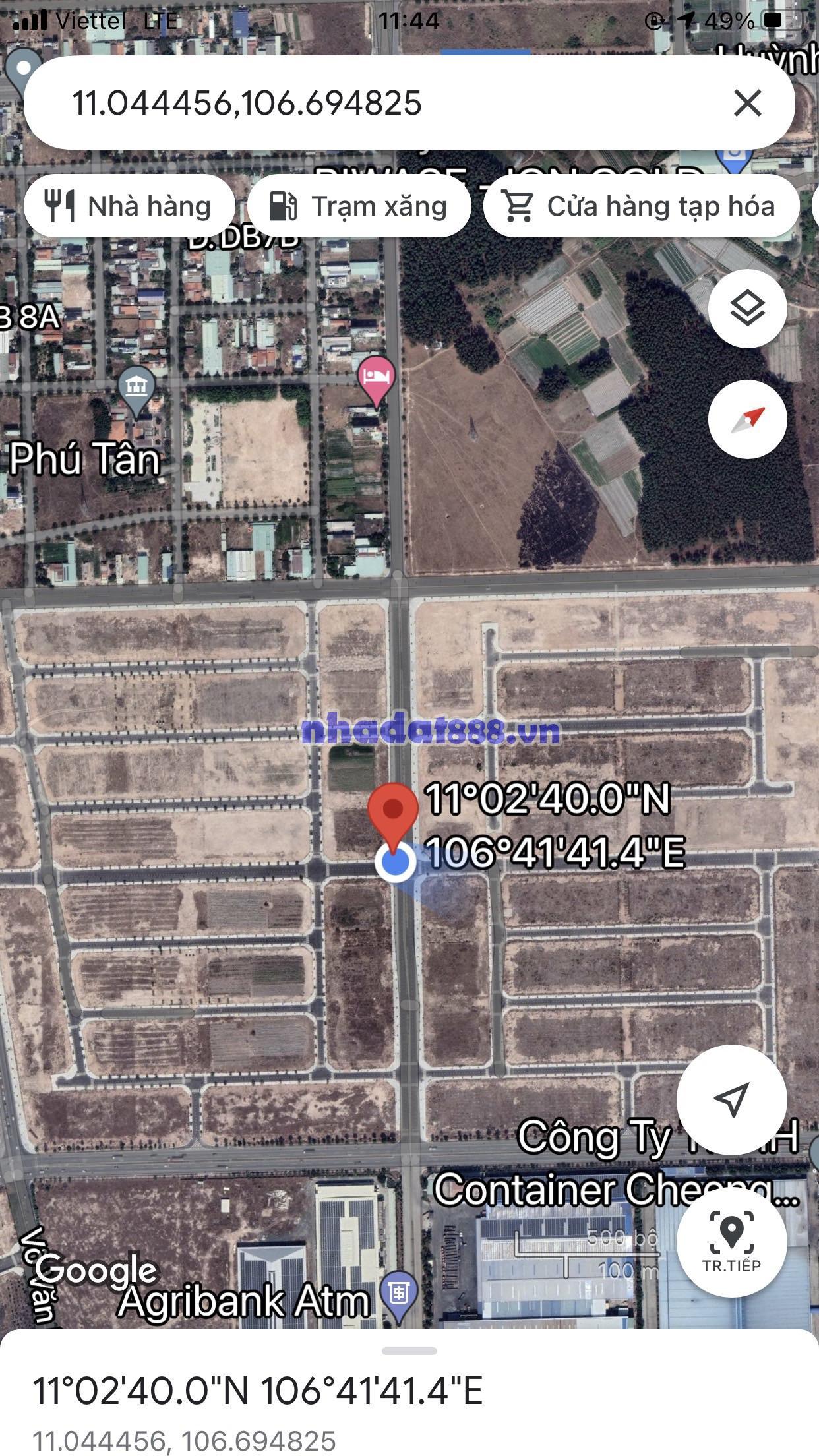Select the Nhà hàng chip
The image size is (819, 1456).
click(x=129, y=206)
